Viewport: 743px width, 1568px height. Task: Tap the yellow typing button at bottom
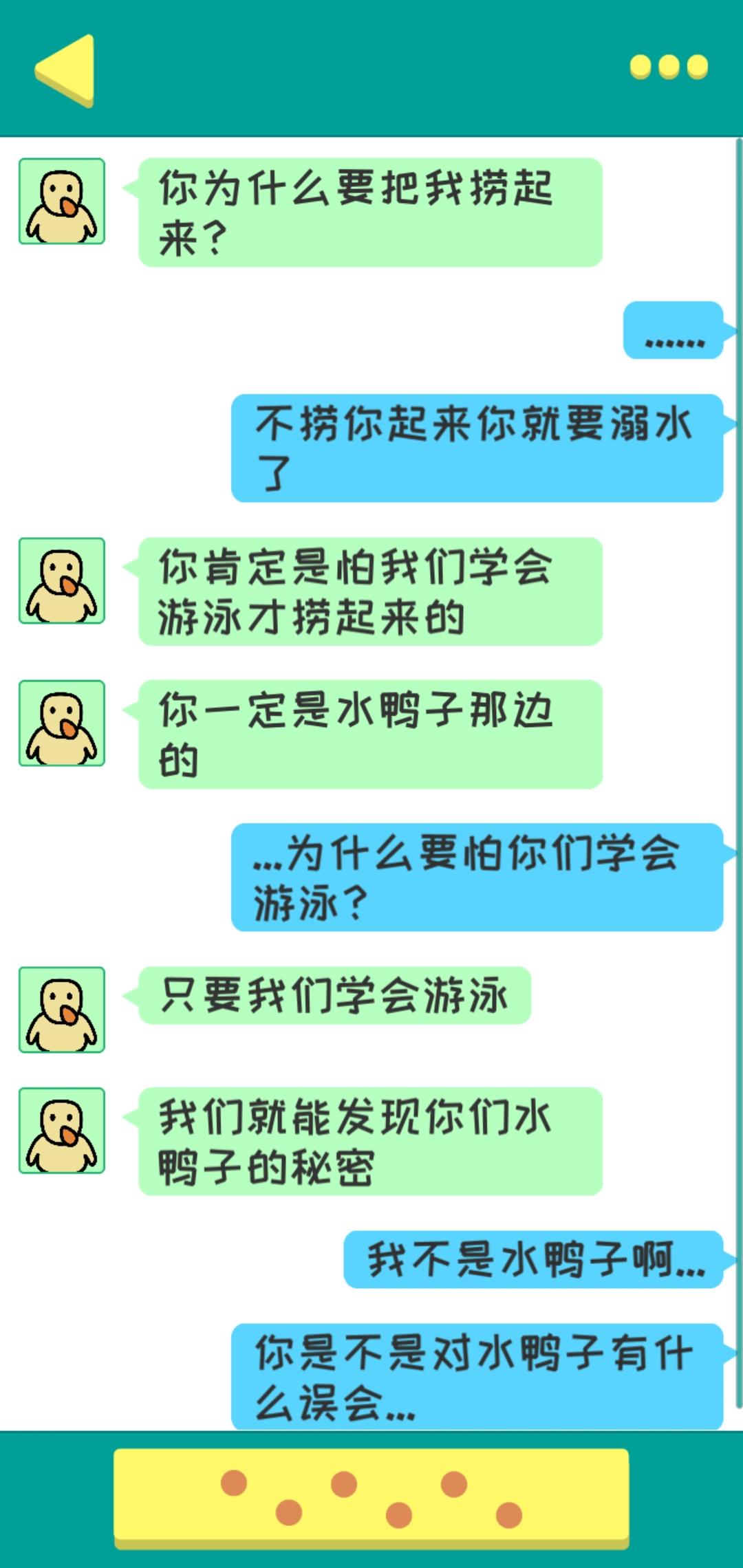point(371,1498)
